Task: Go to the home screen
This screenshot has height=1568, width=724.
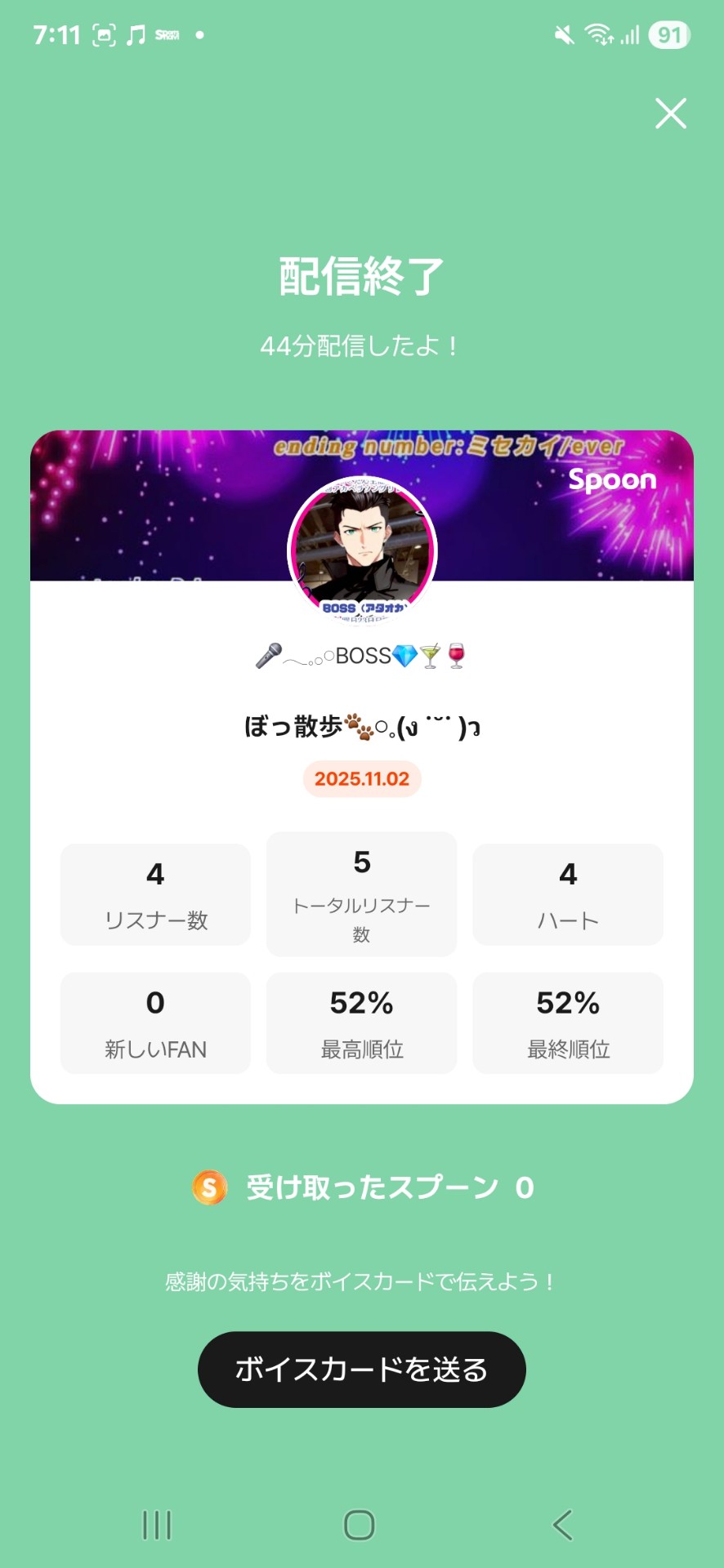Action: point(360,1525)
